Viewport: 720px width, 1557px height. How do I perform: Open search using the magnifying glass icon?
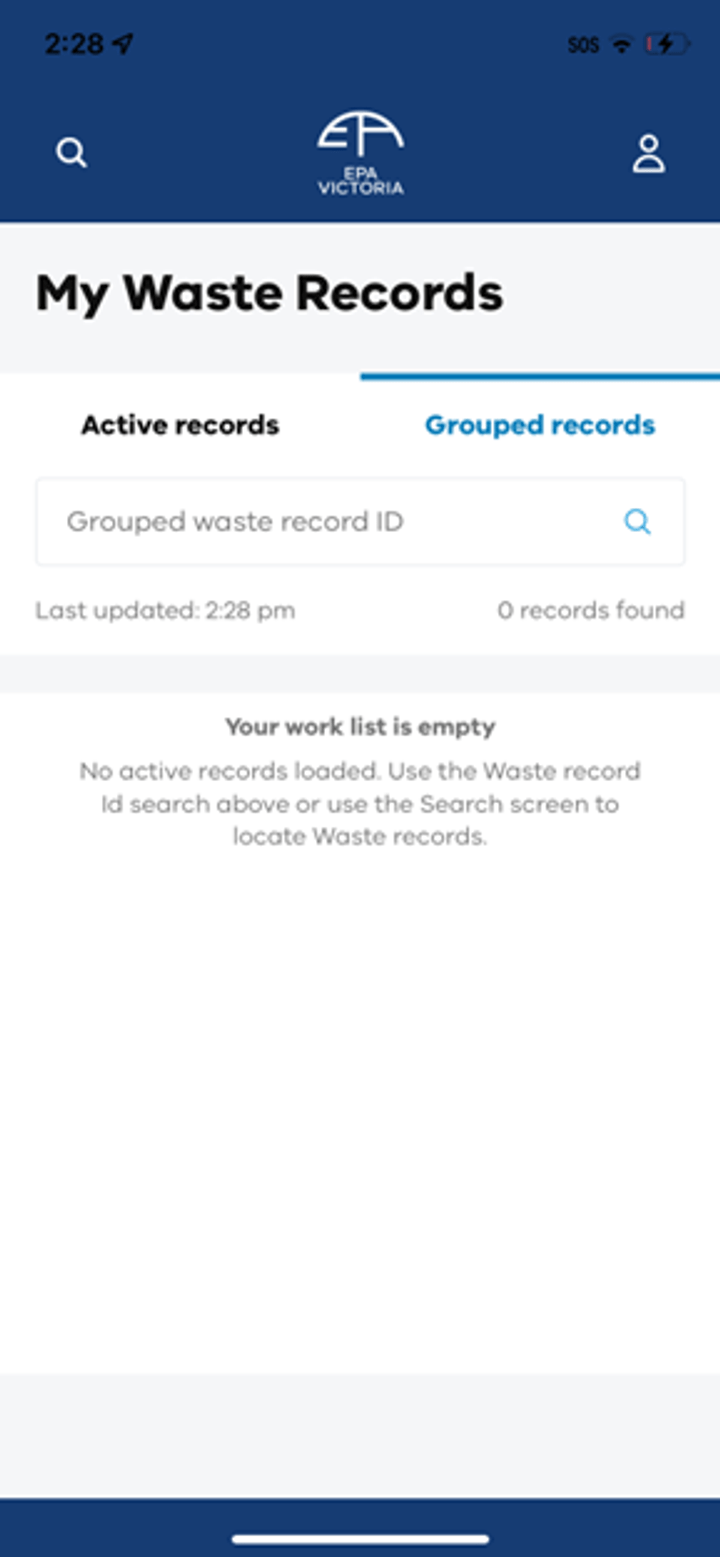pos(71,151)
